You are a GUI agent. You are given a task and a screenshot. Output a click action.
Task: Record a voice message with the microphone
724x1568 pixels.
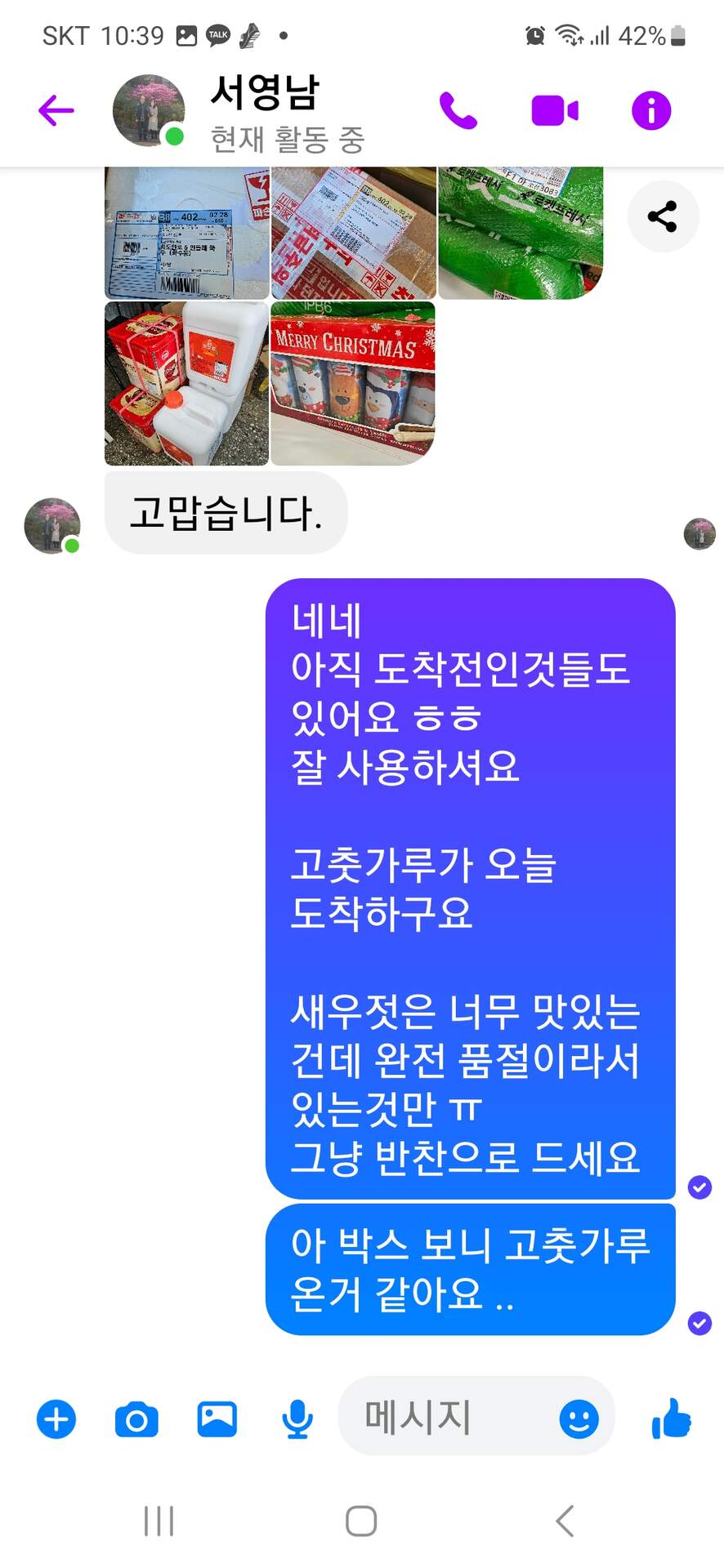click(x=297, y=1419)
